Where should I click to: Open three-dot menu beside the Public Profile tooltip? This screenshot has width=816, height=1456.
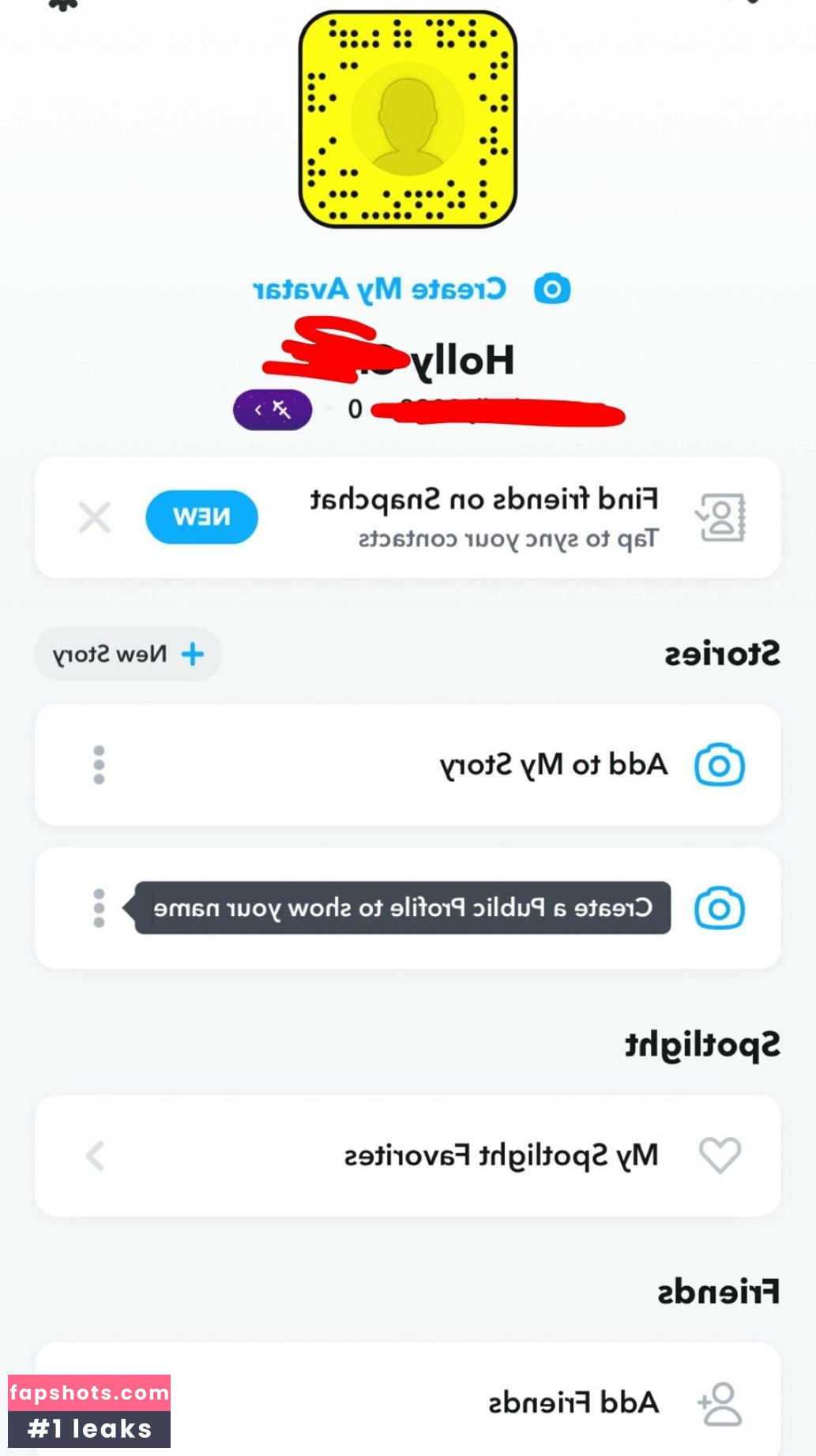[x=99, y=908]
